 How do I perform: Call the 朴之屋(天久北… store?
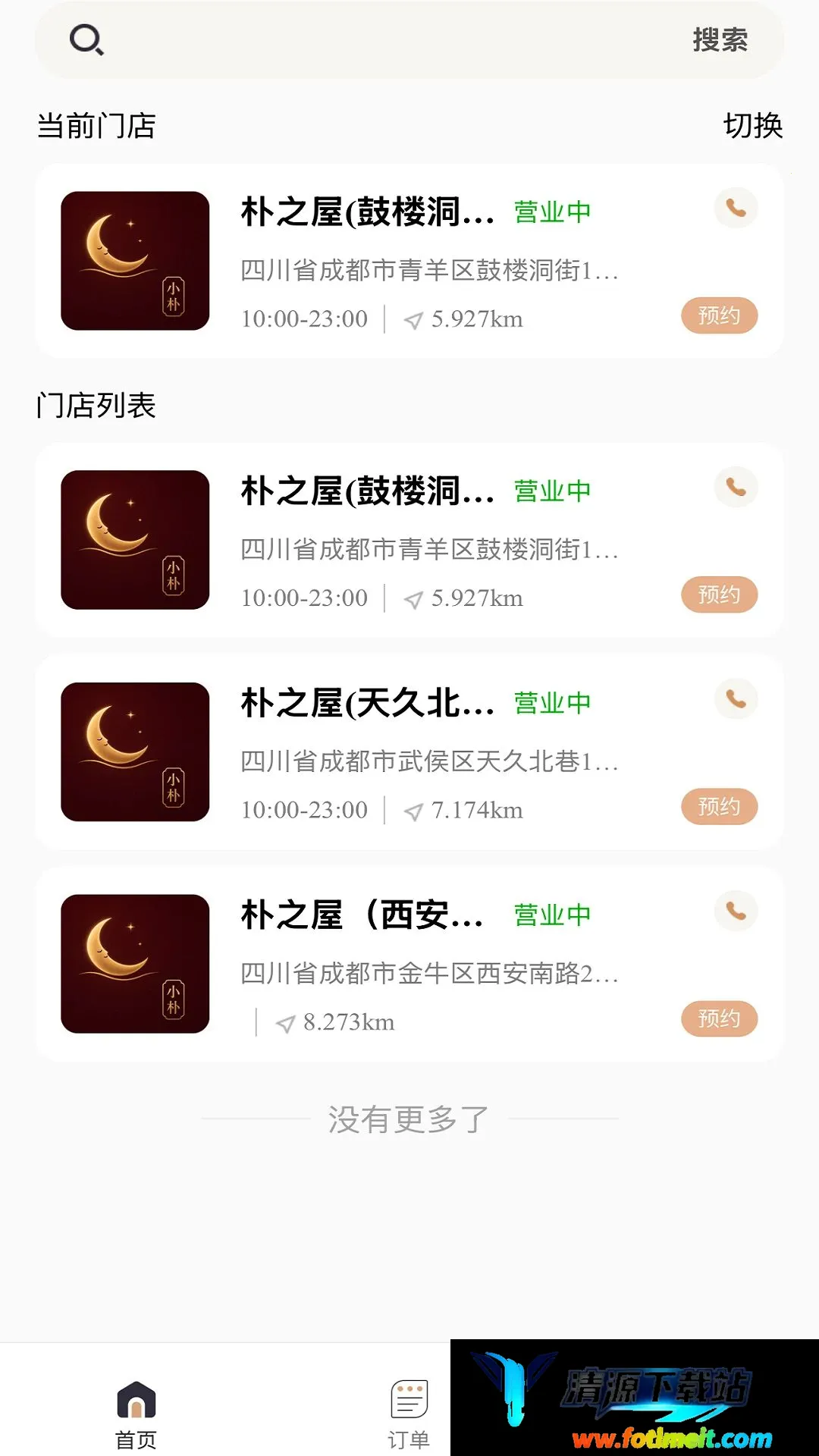[x=736, y=699]
